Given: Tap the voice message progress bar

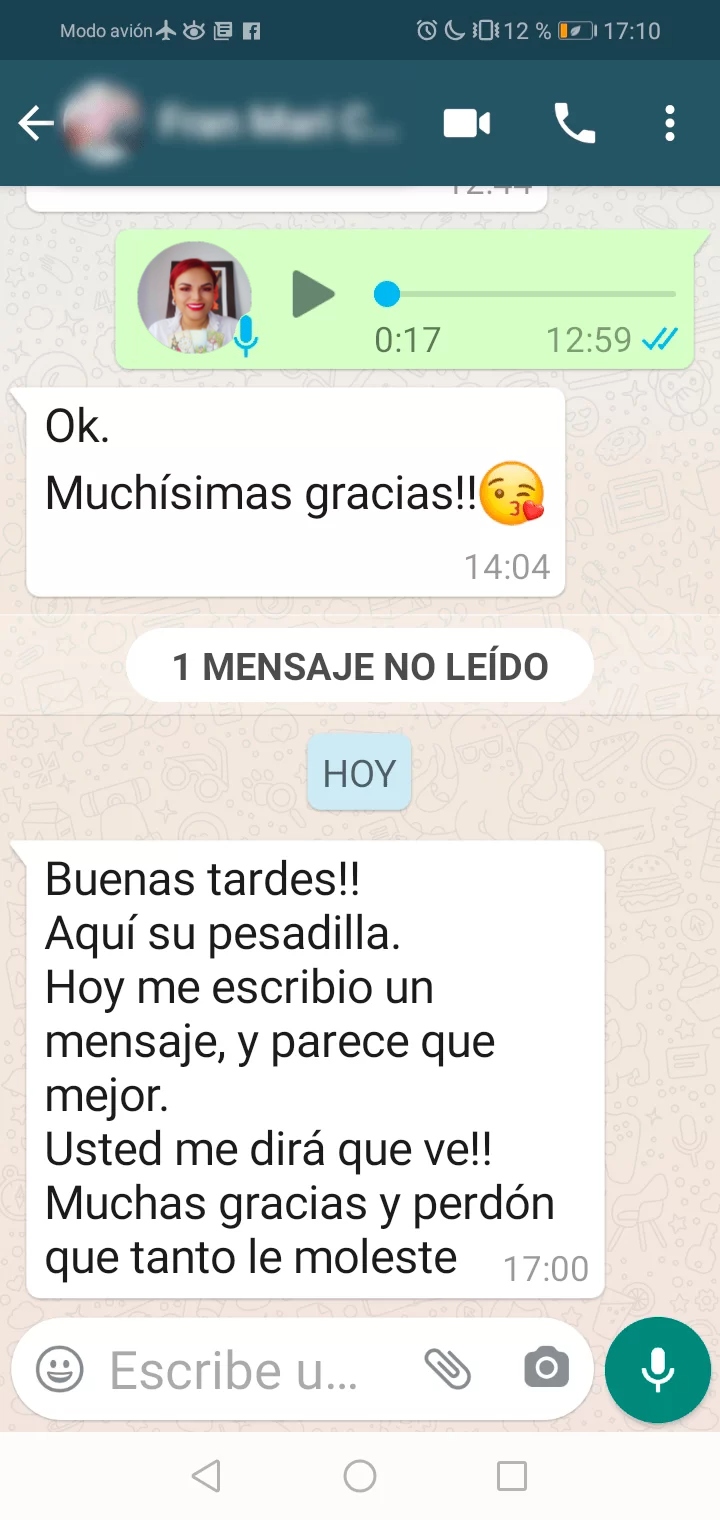Looking at the screenshot, I should pyautogui.click(x=530, y=294).
